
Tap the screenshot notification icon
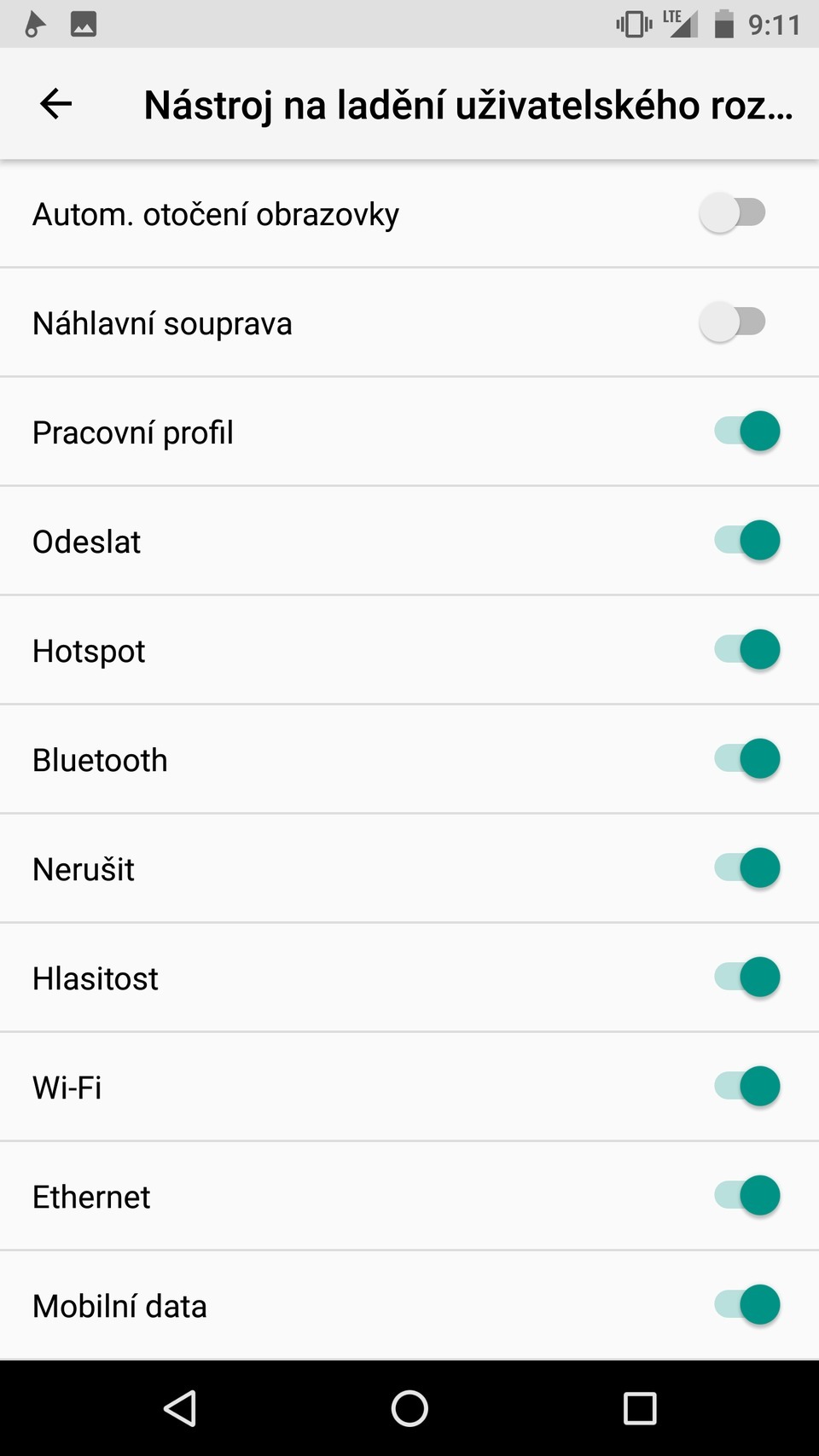83,24
